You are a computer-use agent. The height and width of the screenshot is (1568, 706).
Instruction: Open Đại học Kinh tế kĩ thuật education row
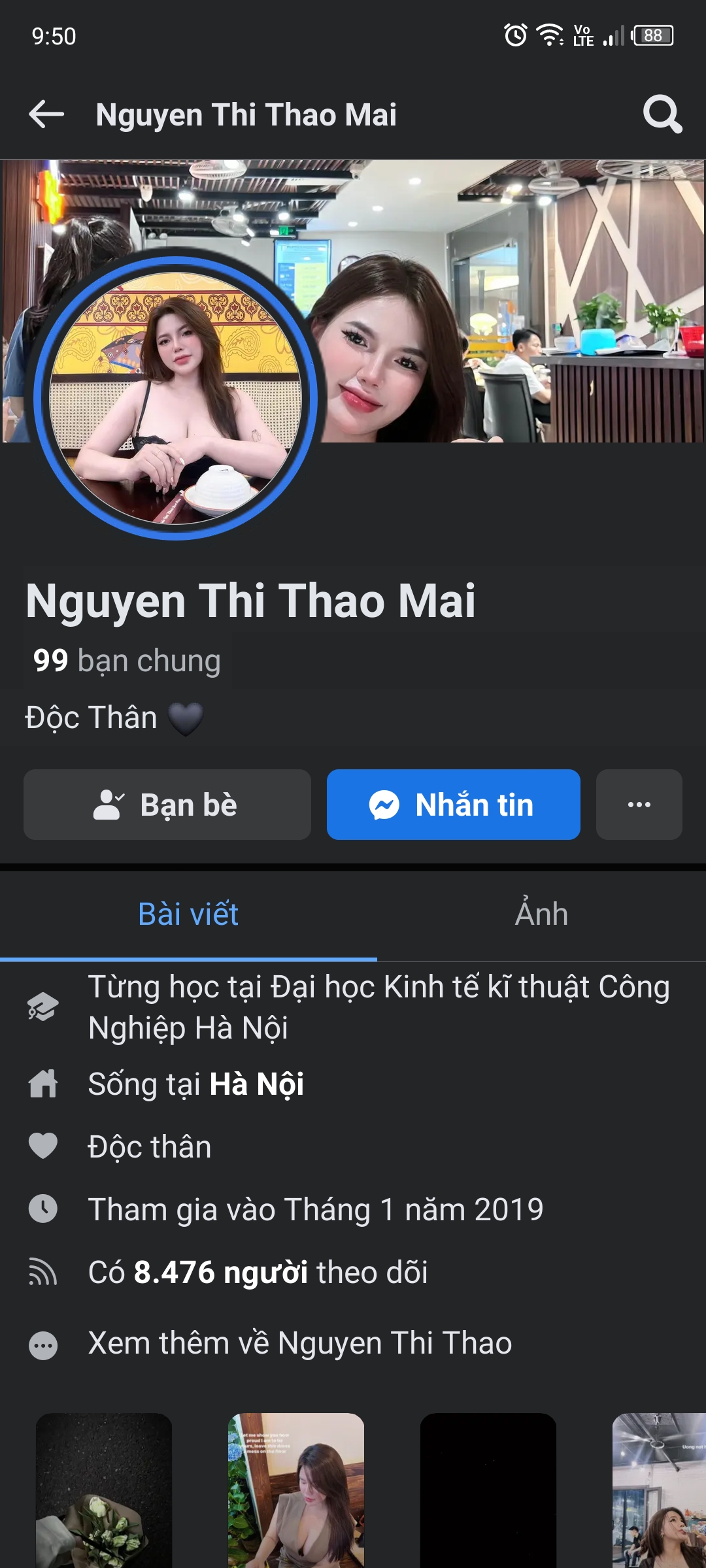(x=379, y=1007)
